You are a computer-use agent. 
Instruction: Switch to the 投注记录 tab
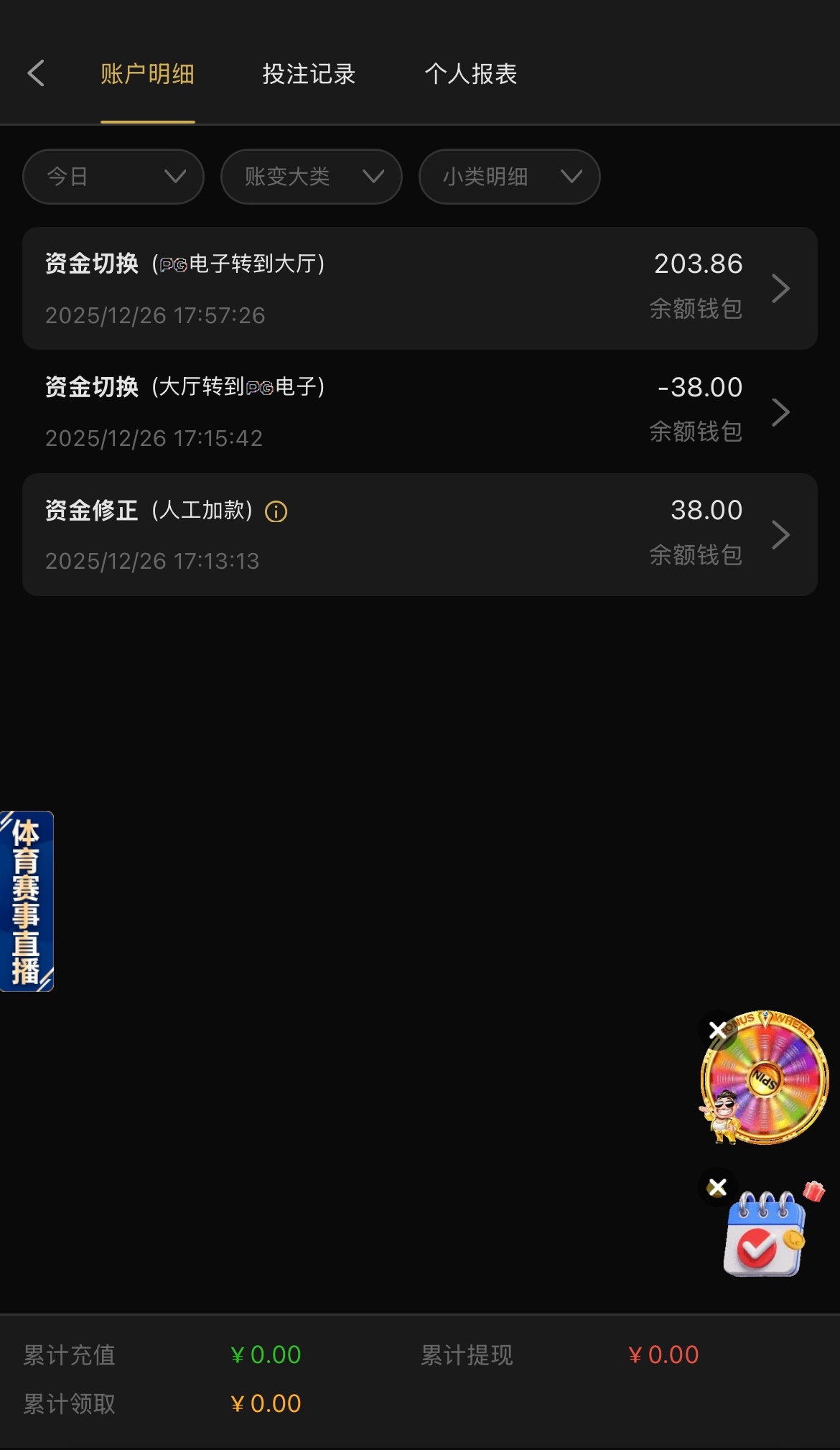click(x=309, y=74)
